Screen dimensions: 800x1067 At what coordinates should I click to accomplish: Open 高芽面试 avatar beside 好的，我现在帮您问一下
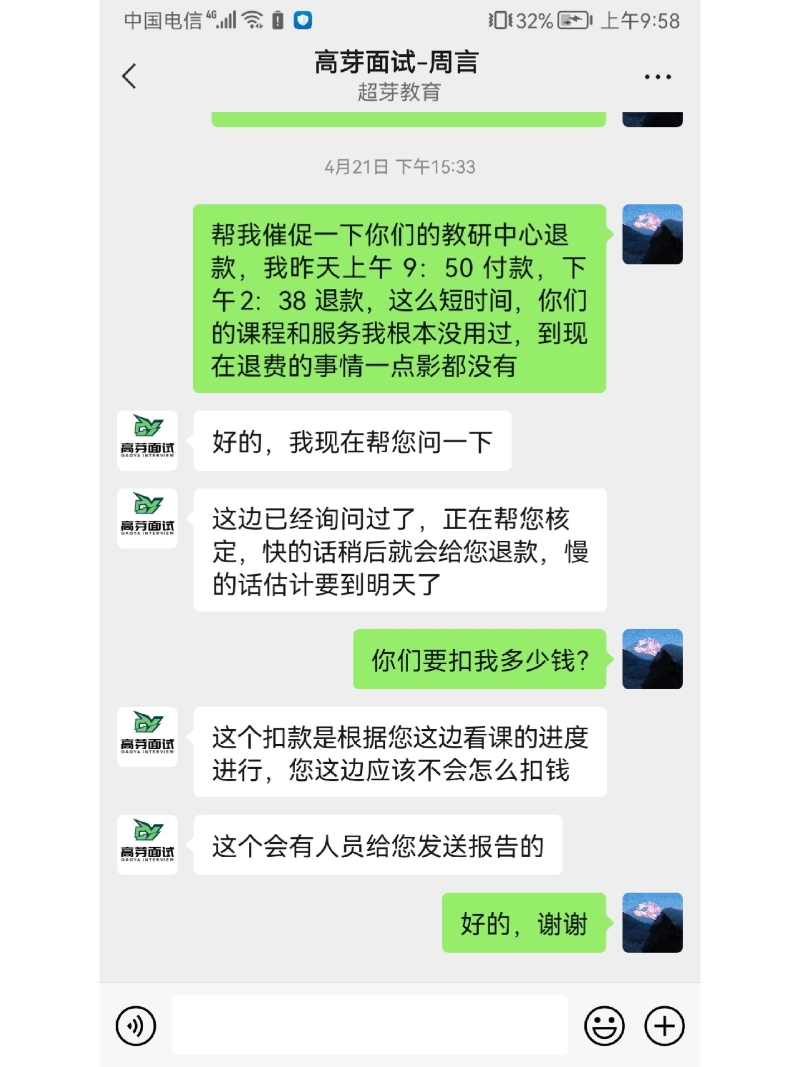147,441
